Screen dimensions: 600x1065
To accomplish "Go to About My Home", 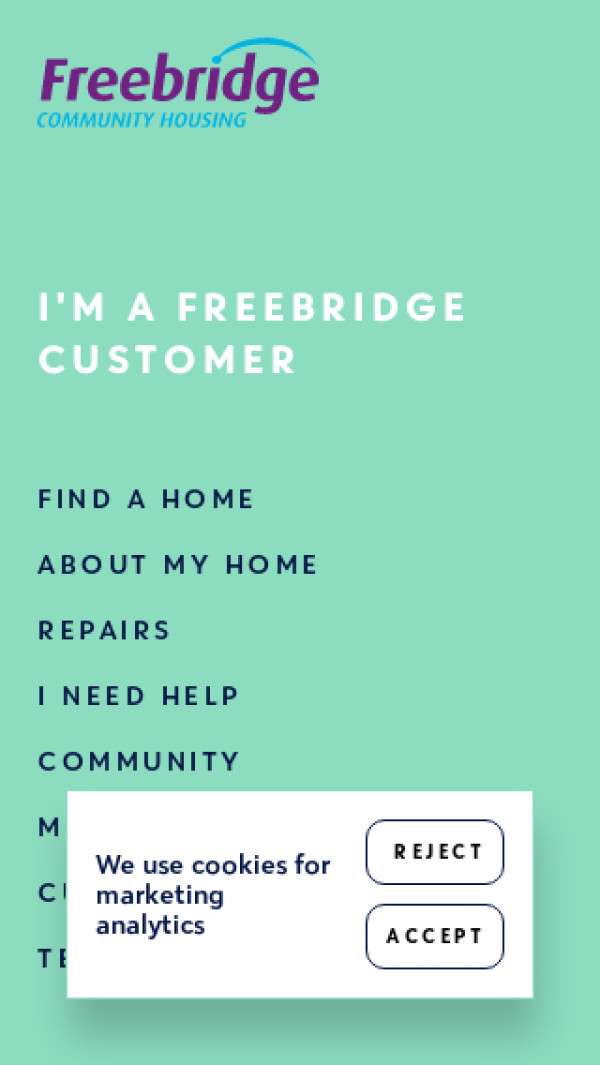I will point(178,565).
